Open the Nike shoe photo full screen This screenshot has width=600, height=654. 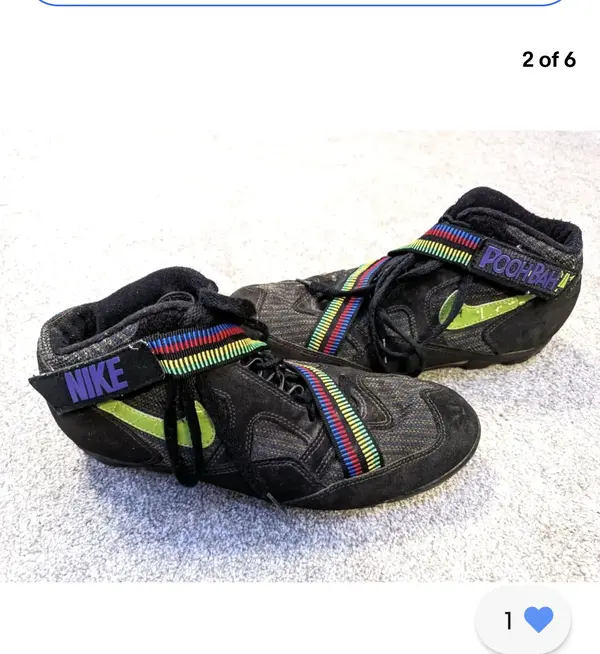tap(300, 355)
